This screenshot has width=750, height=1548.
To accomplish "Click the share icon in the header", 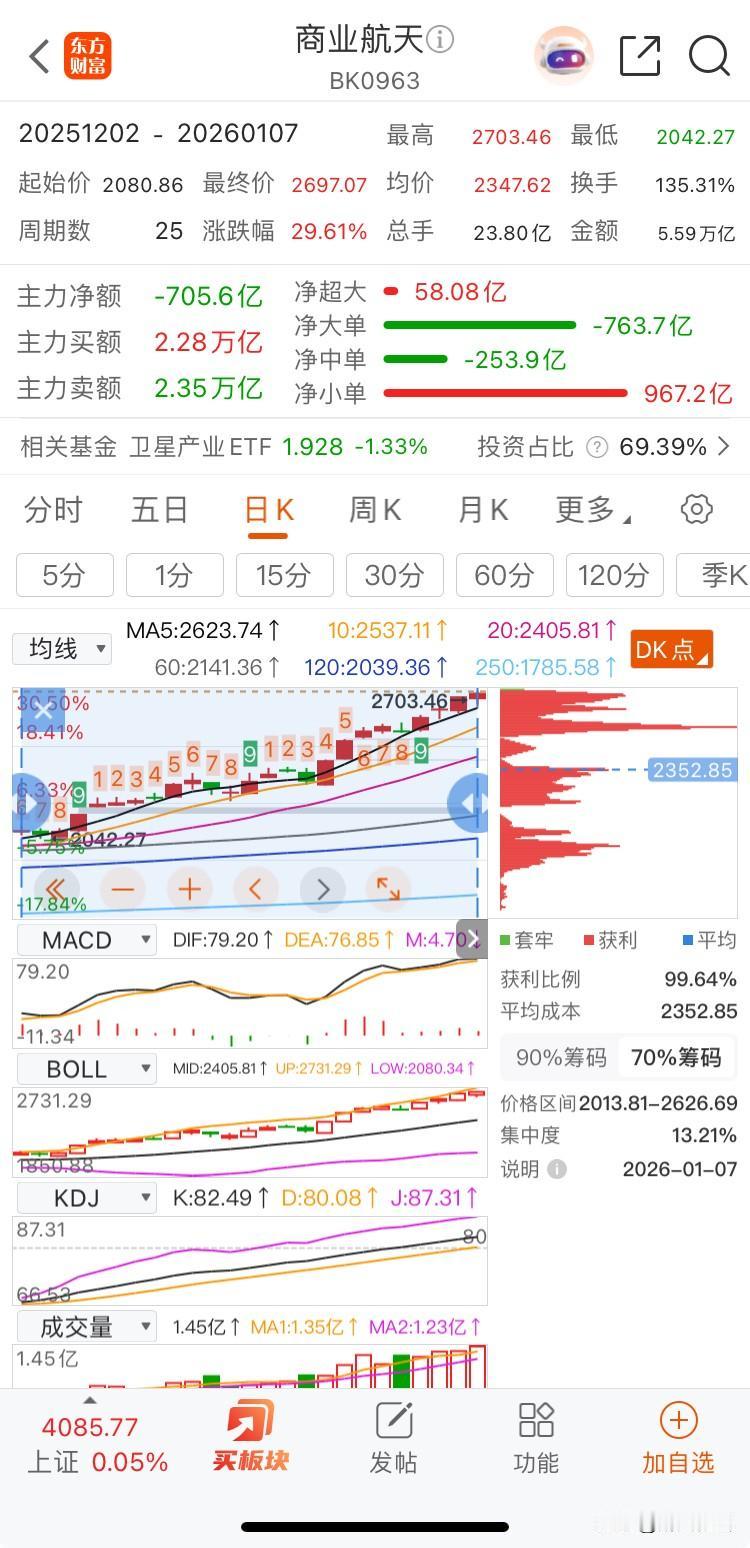I will (640, 57).
